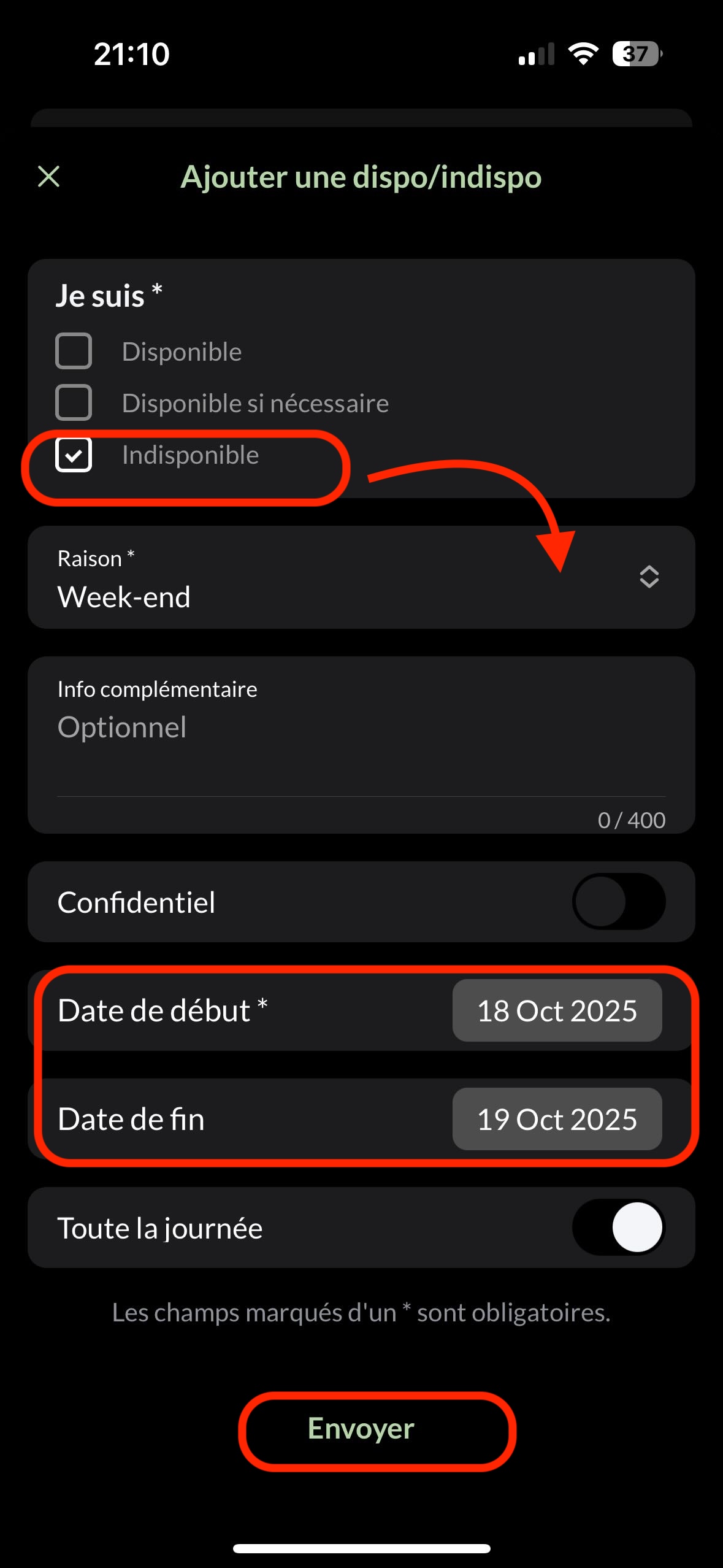Check the Disponible option

point(74,351)
